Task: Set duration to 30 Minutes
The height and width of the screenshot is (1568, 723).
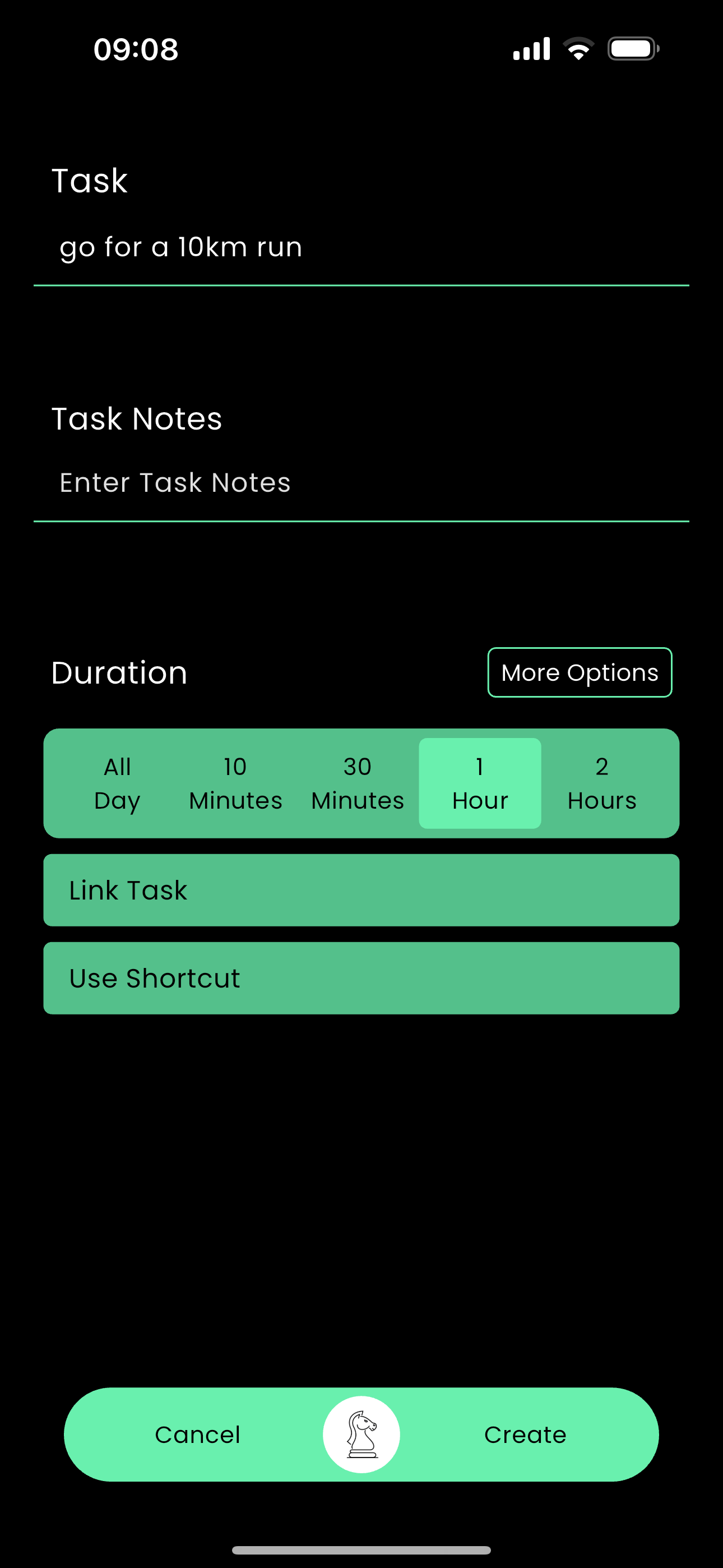Action: click(357, 783)
